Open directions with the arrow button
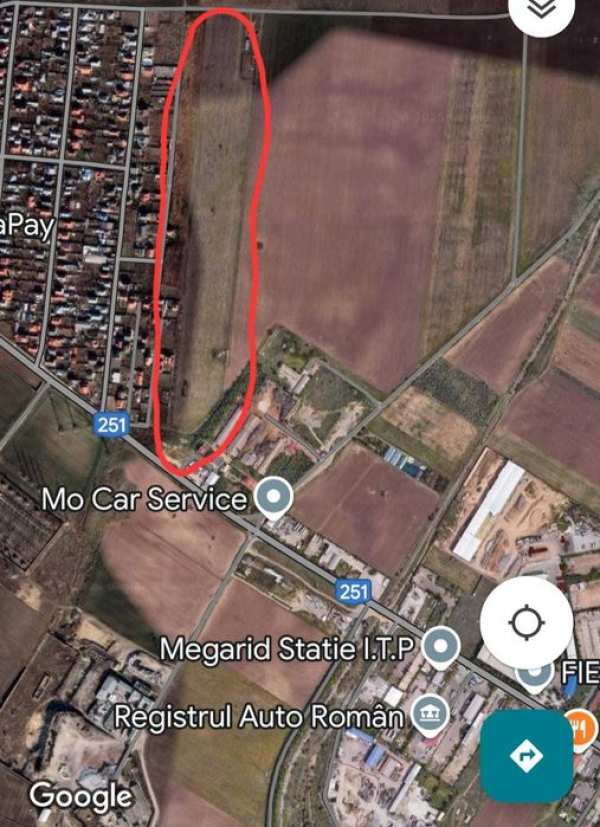 point(526,755)
